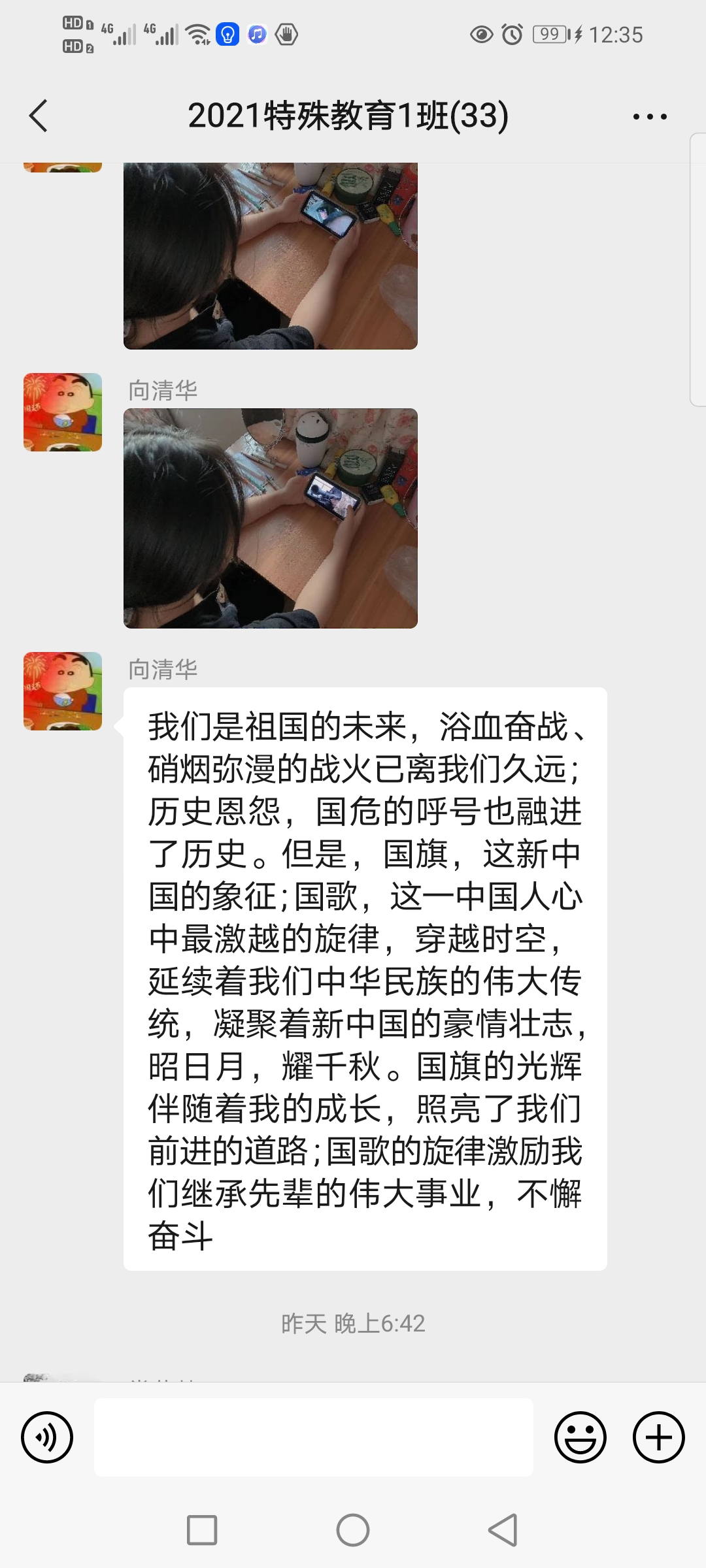
Task: Open recent apps with the square button
Action: pyautogui.click(x=202, y=1530)
